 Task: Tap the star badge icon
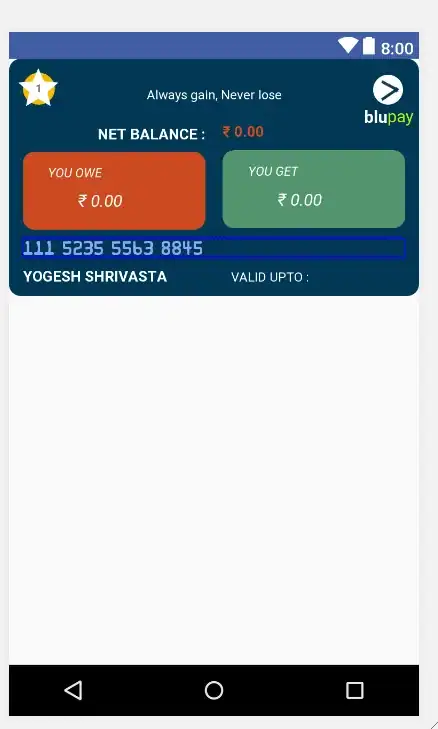(38, 88)
